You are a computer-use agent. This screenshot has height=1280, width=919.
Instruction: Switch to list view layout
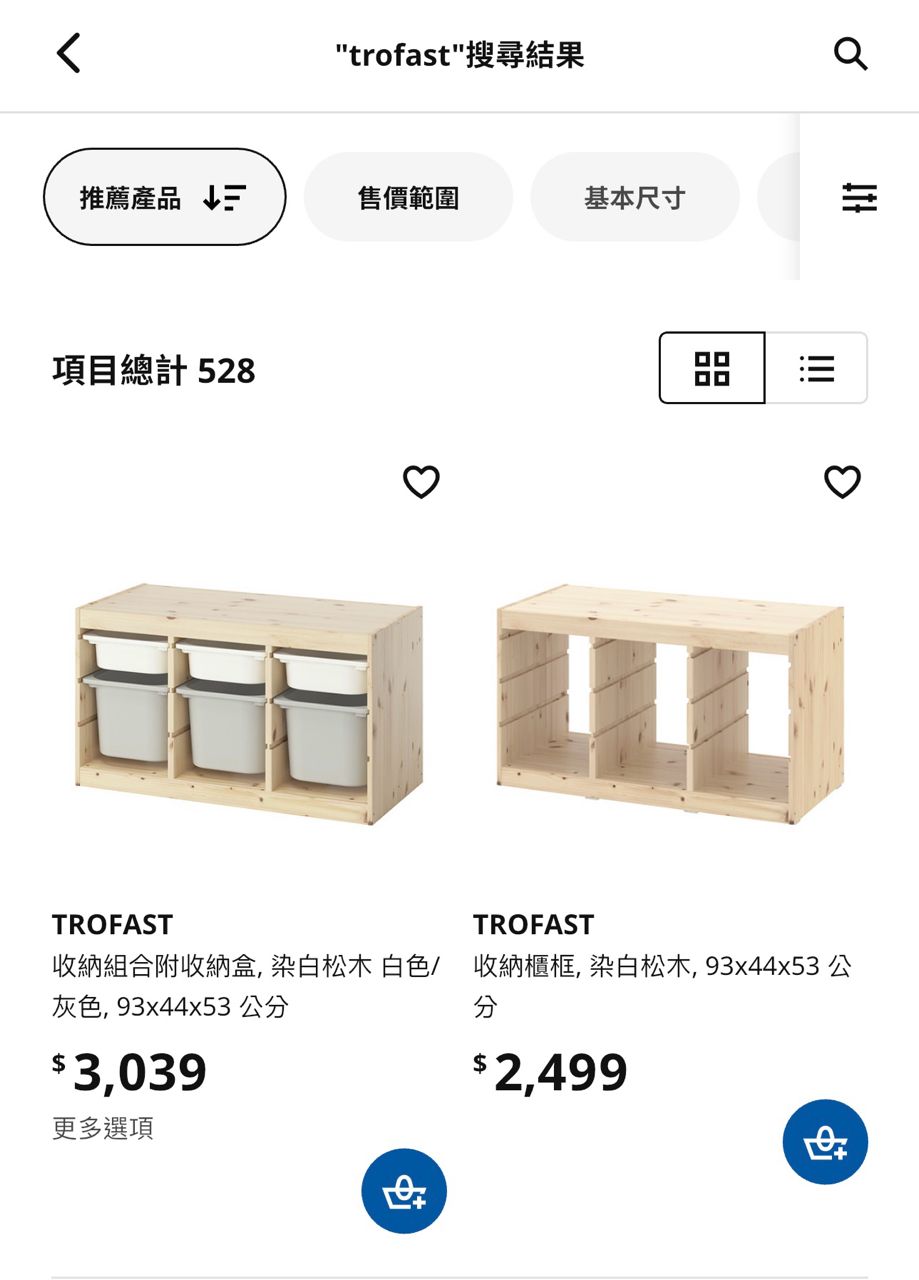tap(816, 368)
